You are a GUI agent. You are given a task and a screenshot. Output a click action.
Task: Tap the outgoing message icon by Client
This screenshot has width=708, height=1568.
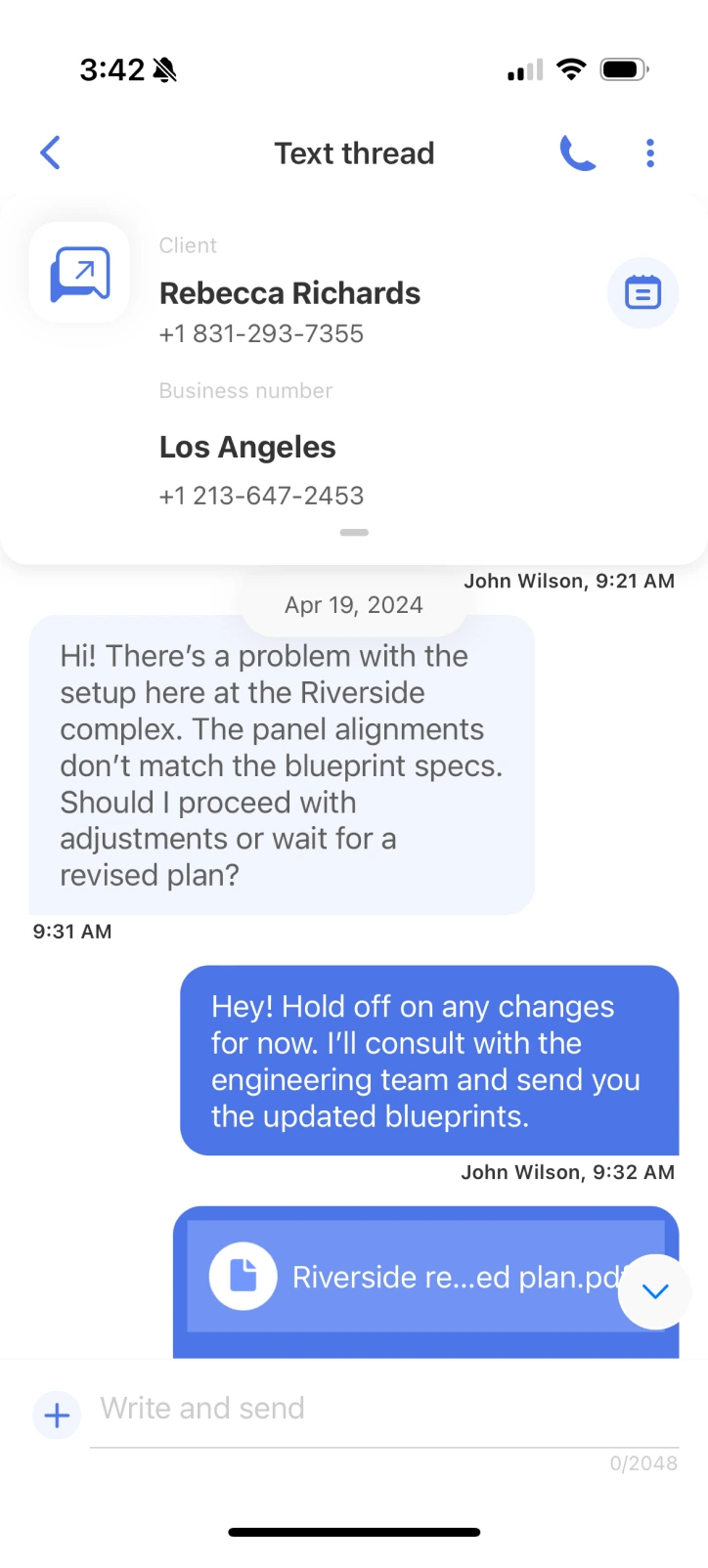80,274
